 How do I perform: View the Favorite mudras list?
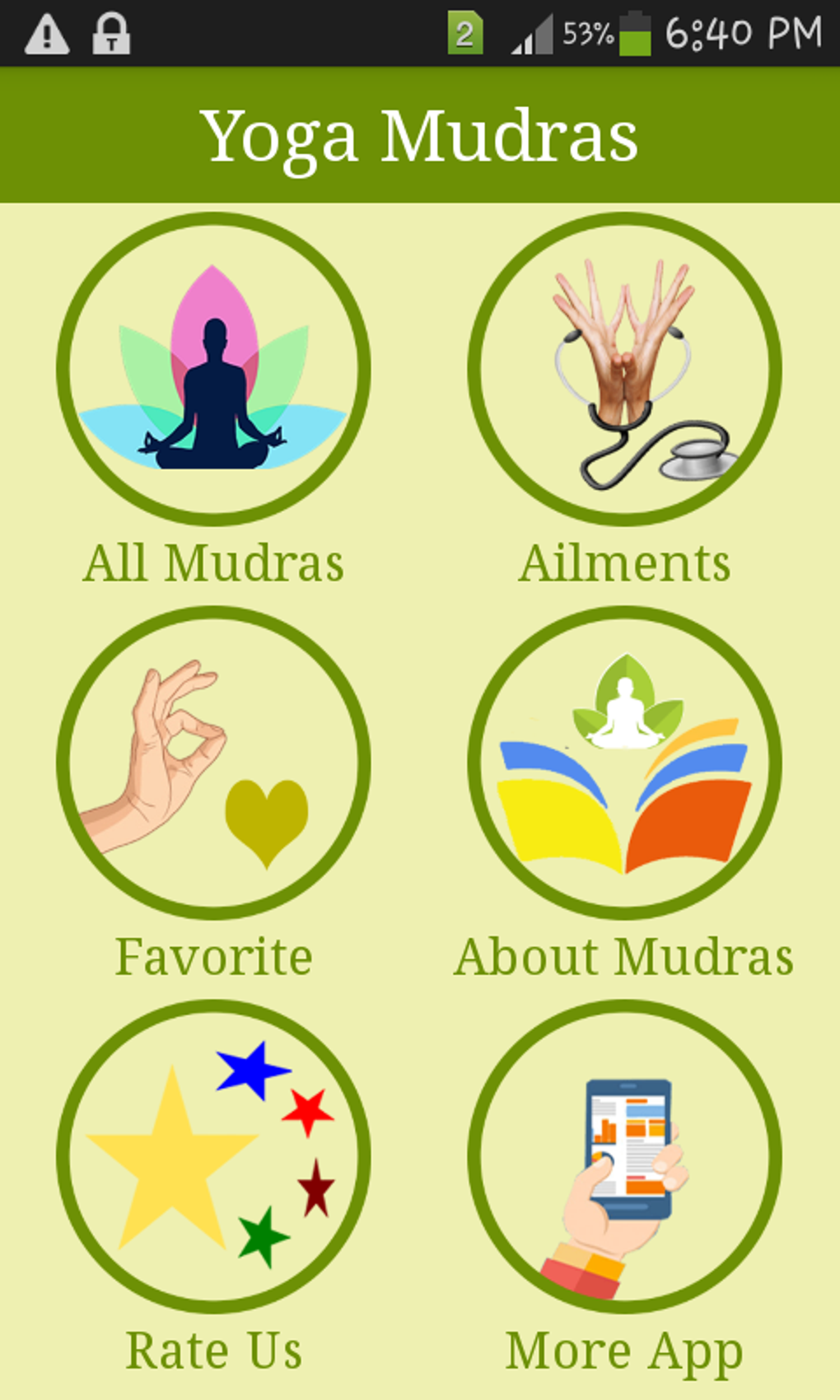pos(213,763)
